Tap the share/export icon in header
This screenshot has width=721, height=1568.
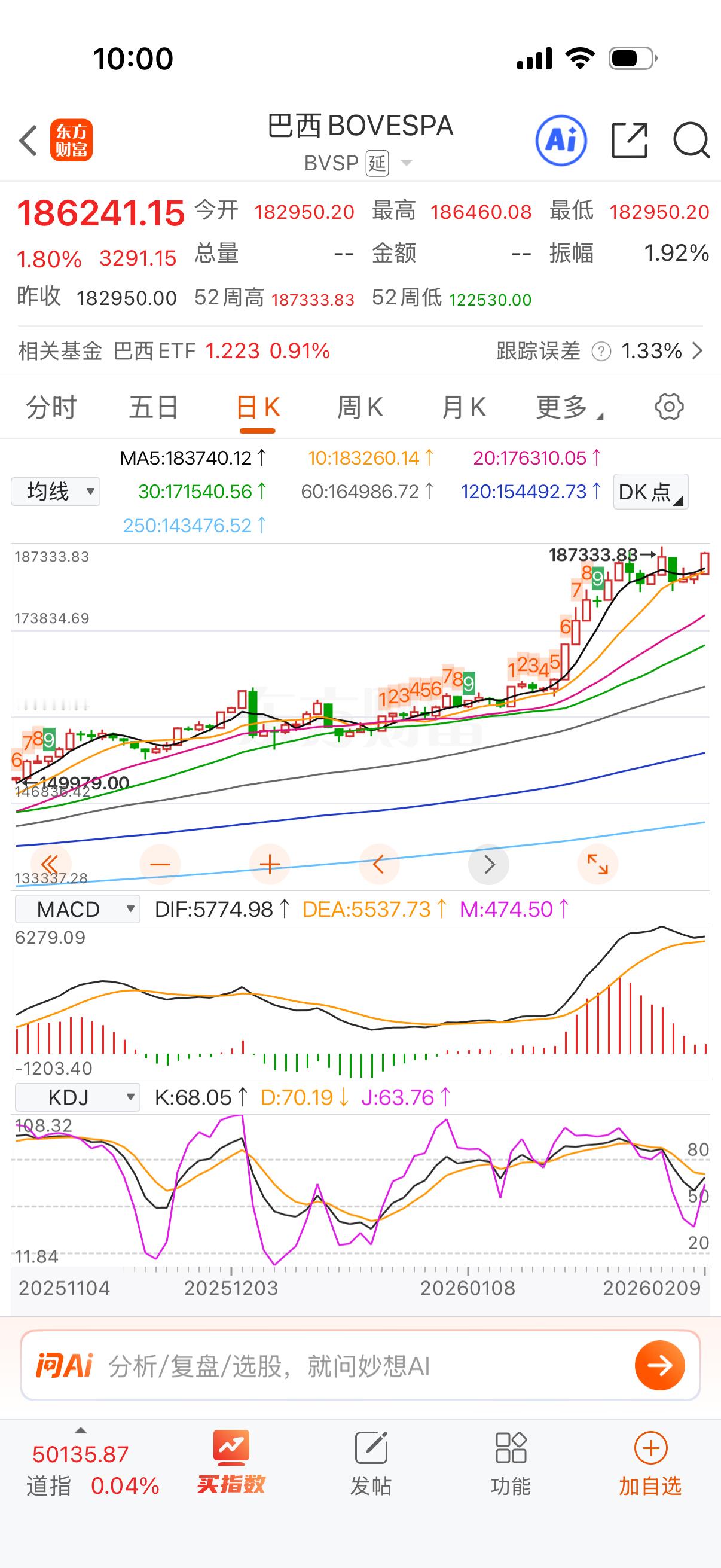[630, 140]
